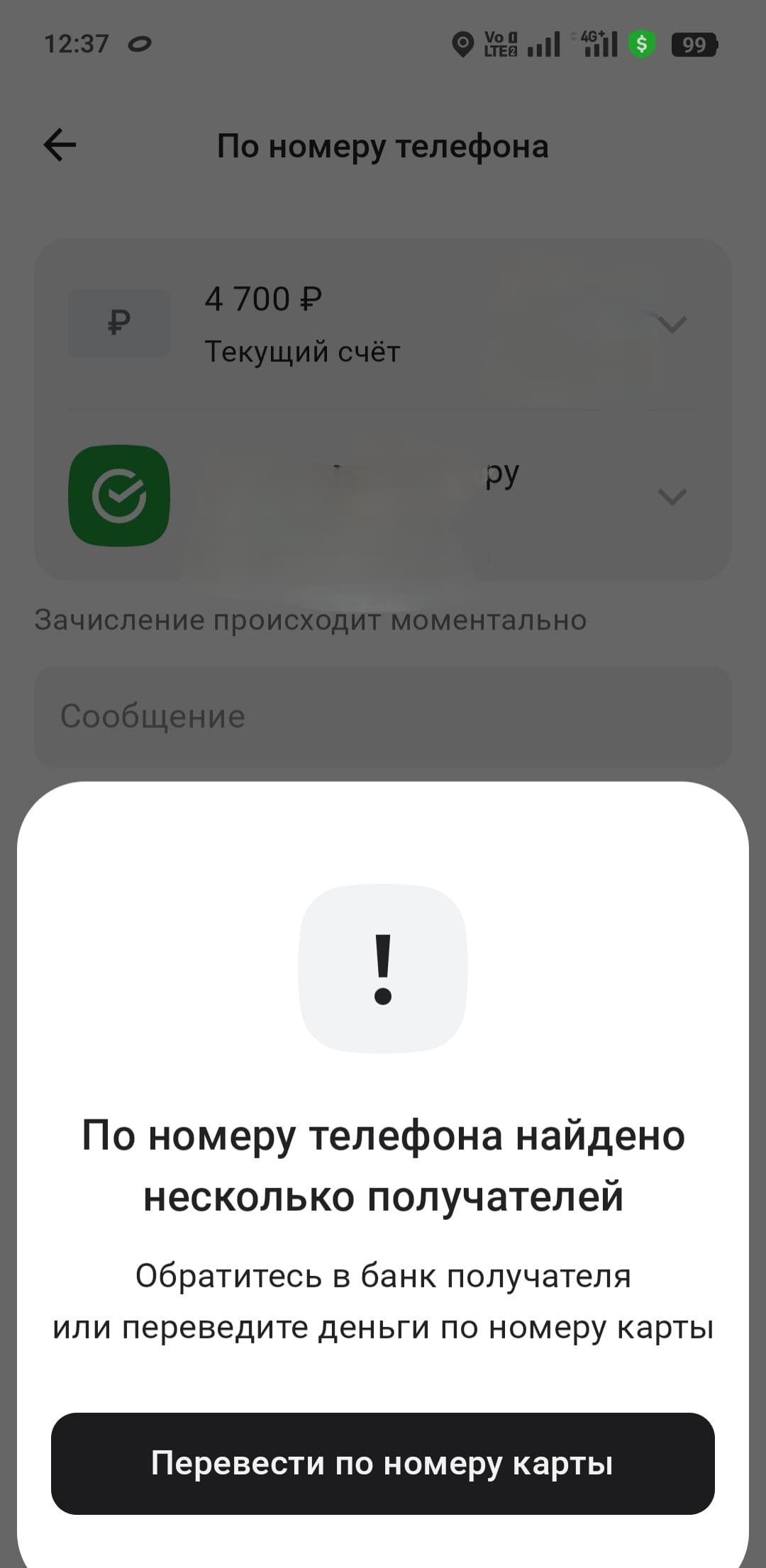Tap the 'Сообщение' input field
The height and width of the screenshot is (1568, 766).
tap(382, 716)
